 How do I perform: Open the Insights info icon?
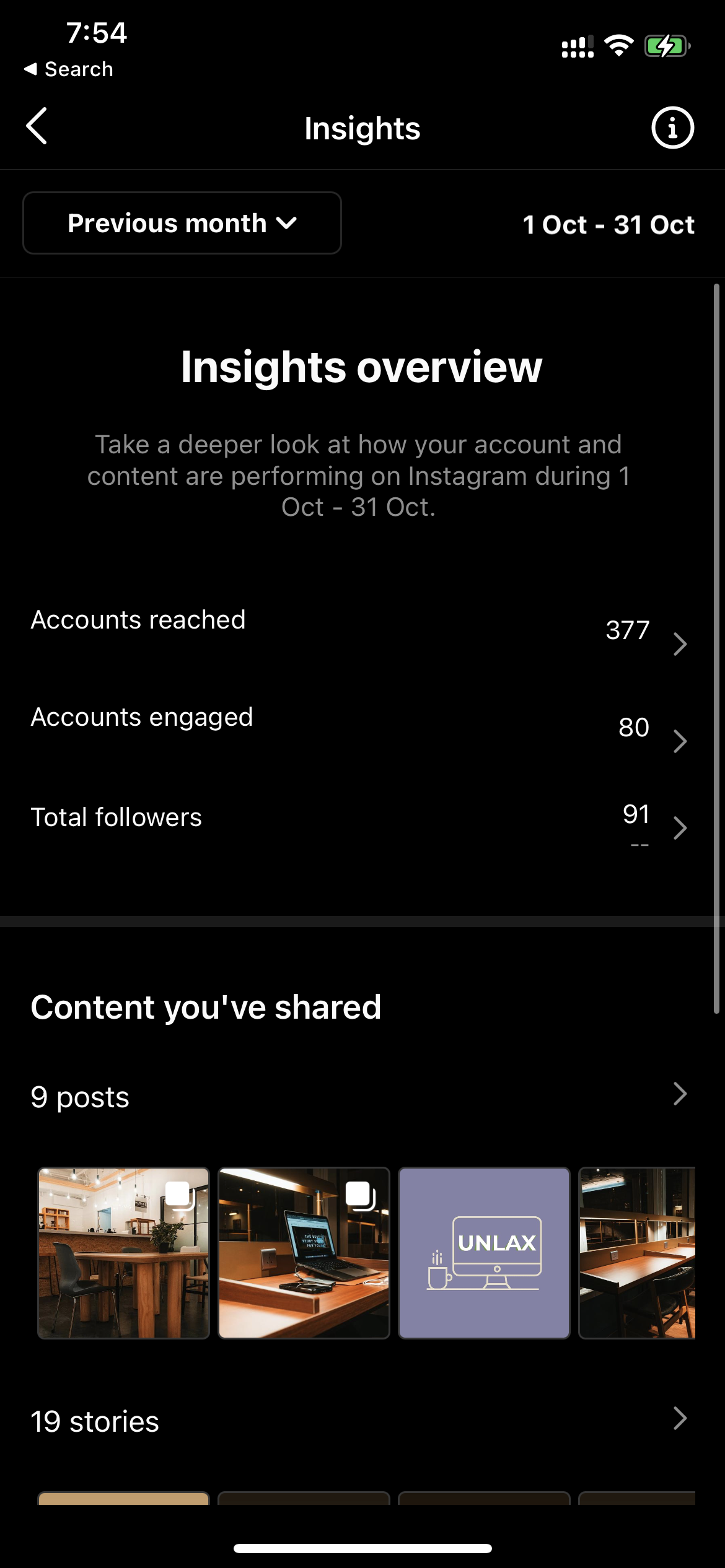coord(672,128)
